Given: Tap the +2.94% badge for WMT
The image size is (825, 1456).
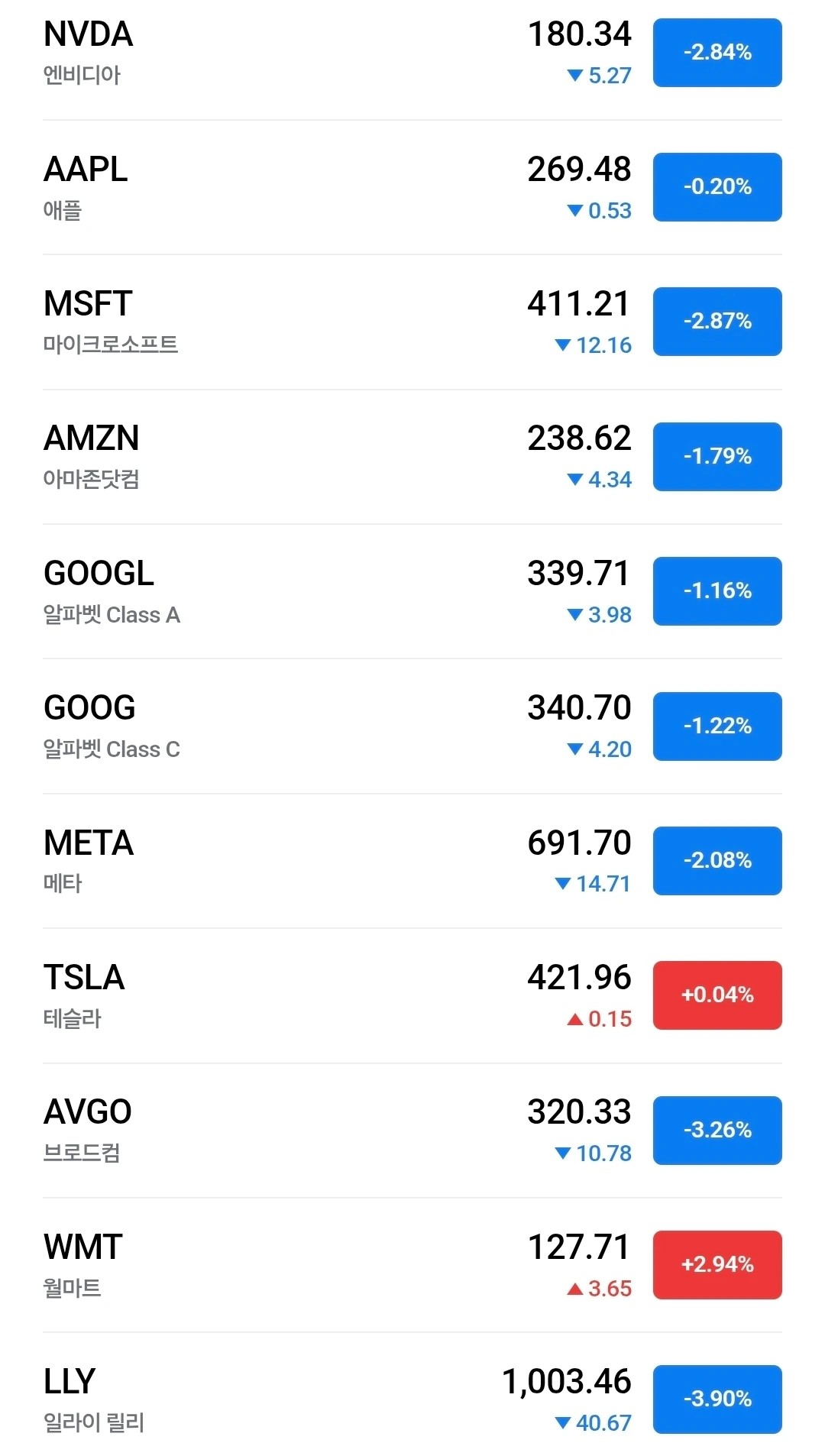Looking at the screenshot, I should click(717, 1265).
